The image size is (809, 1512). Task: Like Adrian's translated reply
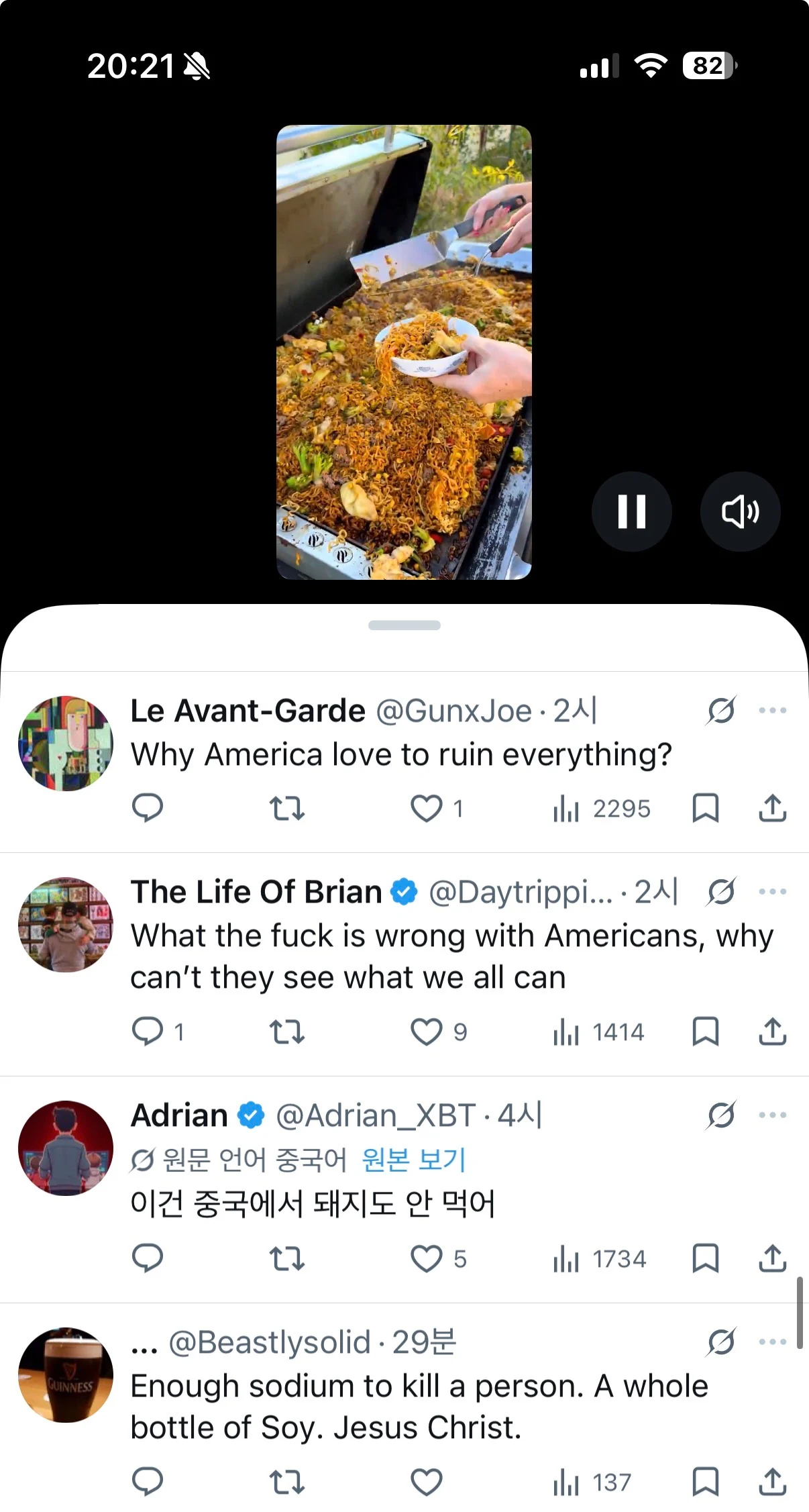(x=427, y=1258)
